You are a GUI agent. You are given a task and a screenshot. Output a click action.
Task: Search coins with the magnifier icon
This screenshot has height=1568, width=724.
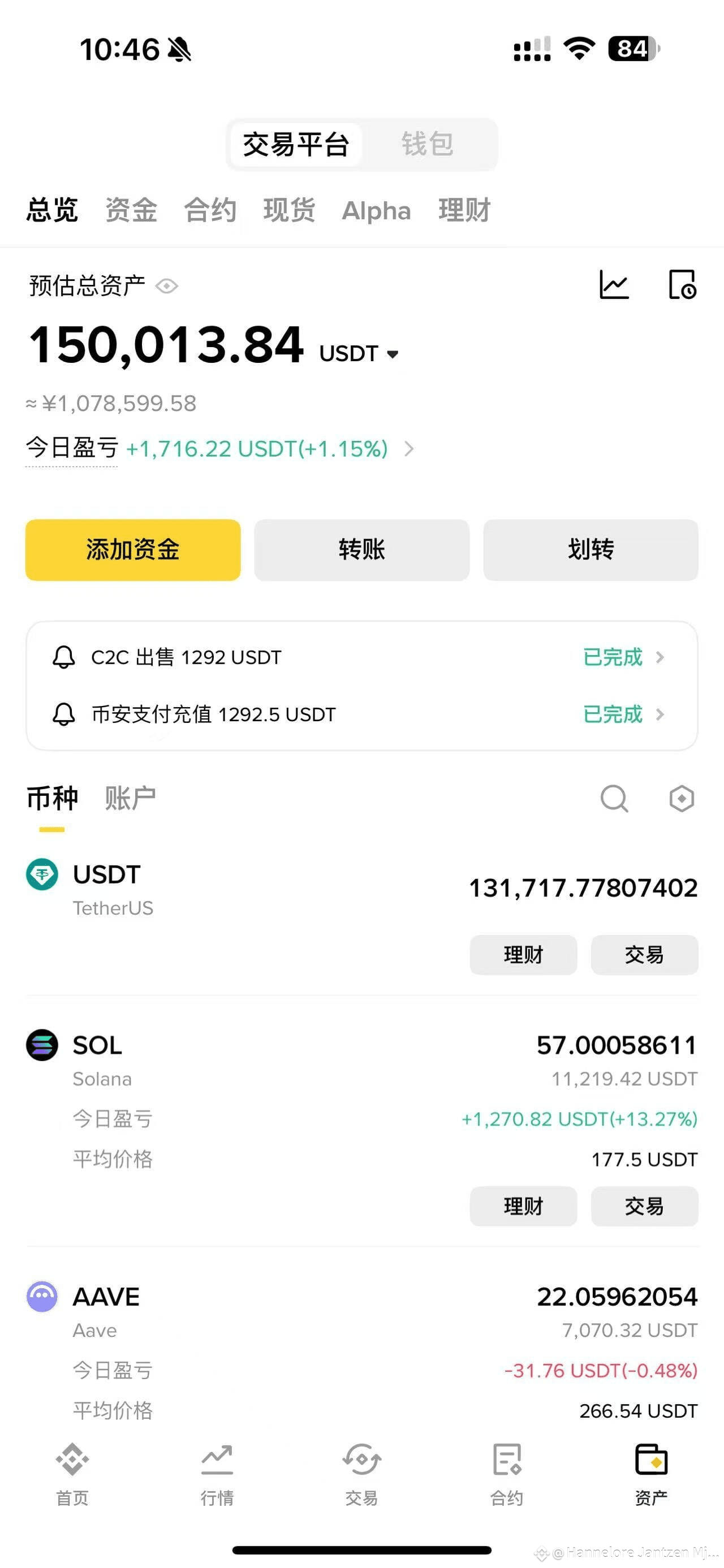614,799
